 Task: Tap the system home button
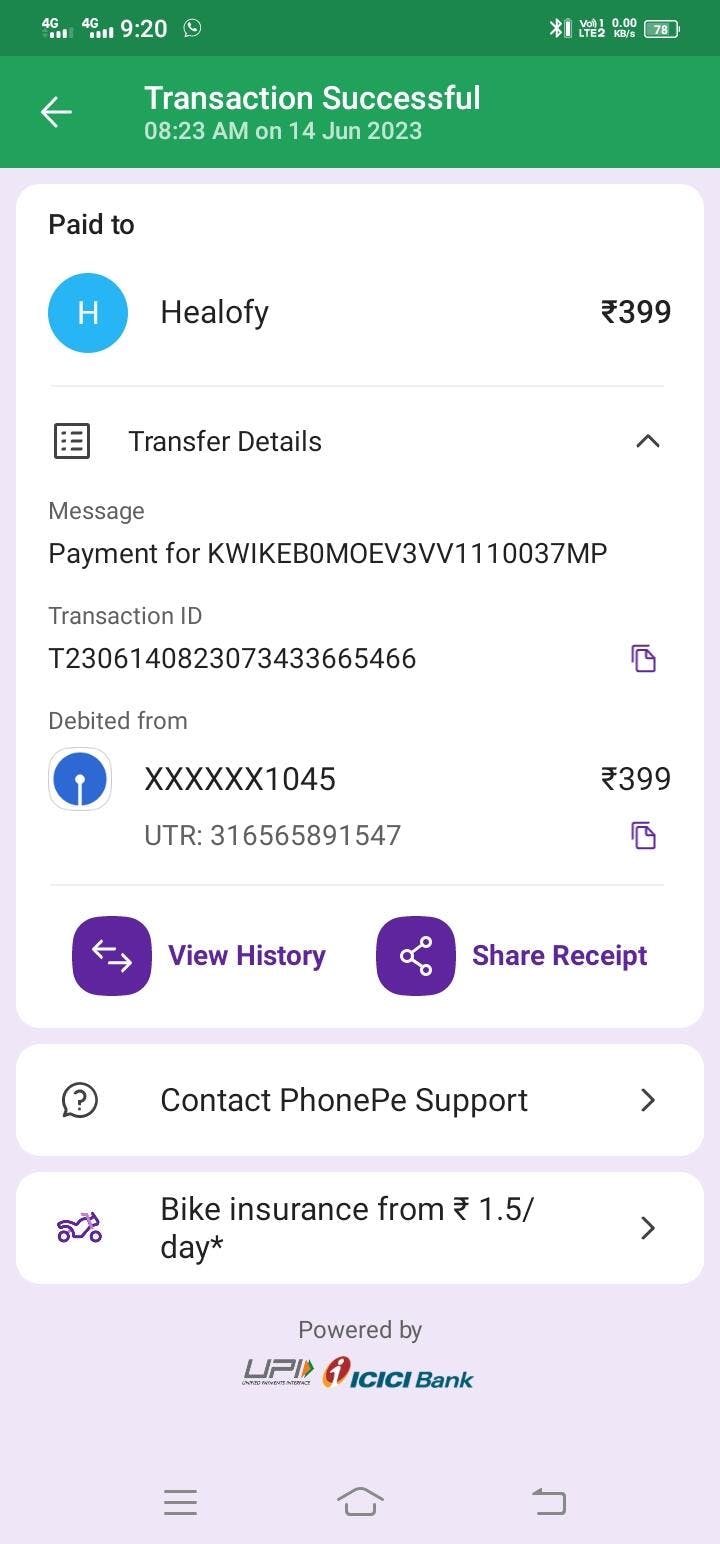click(x=360, y=1501)
